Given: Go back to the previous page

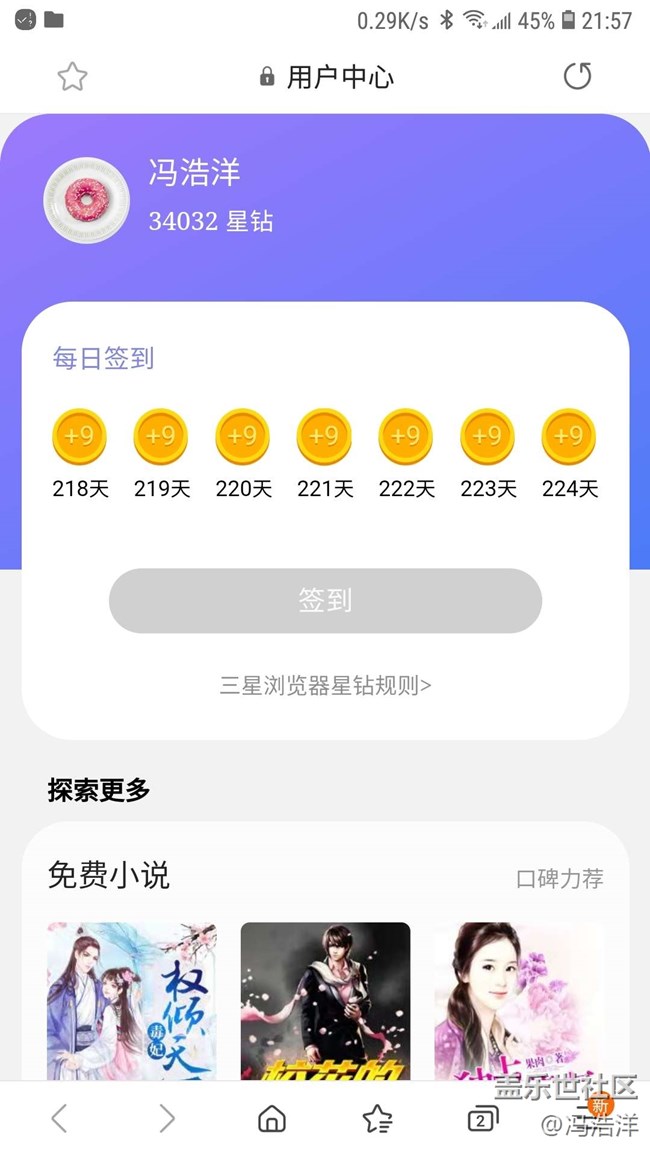Looking at the screenshot, I should [x=59, y=1119].
